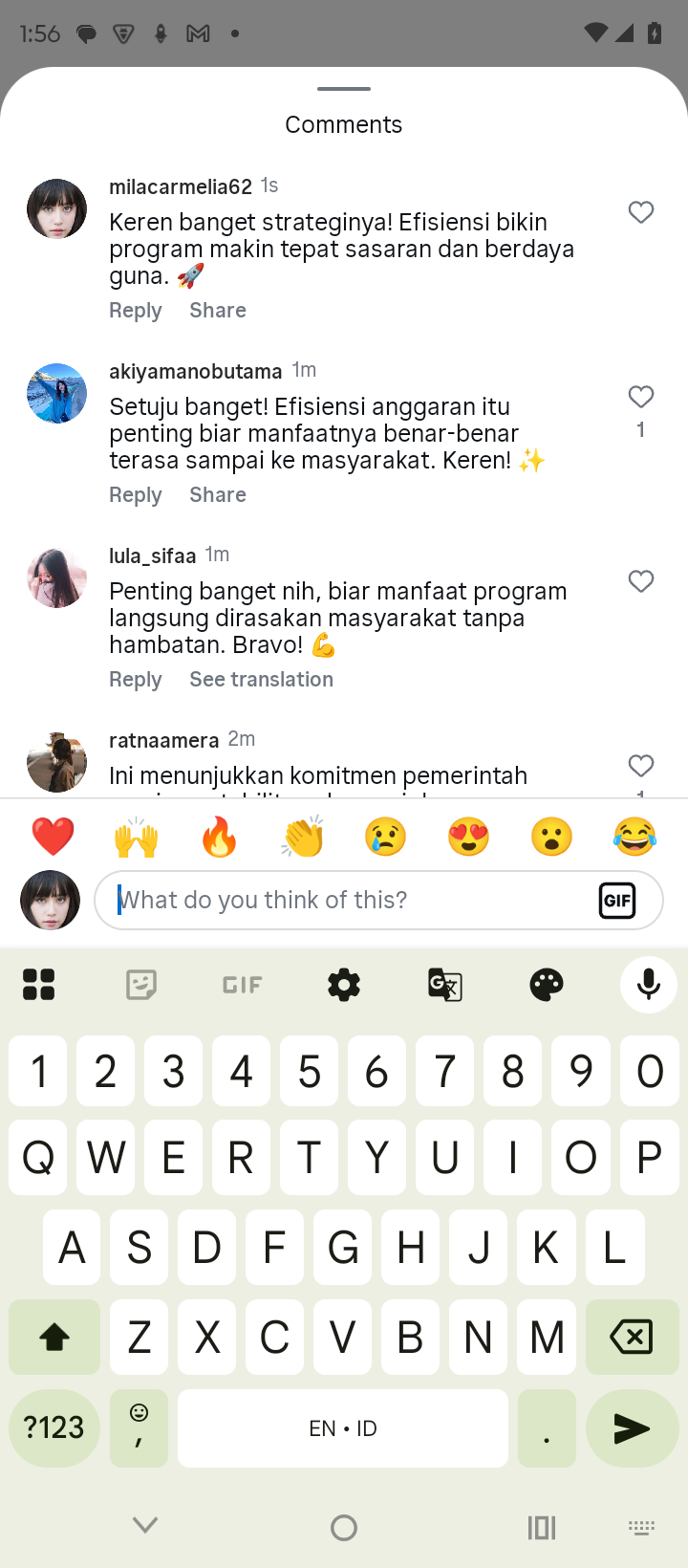688x1568 pixels.
Task: Tap the keyboard send key
Action: click(x=632, y=1428)
